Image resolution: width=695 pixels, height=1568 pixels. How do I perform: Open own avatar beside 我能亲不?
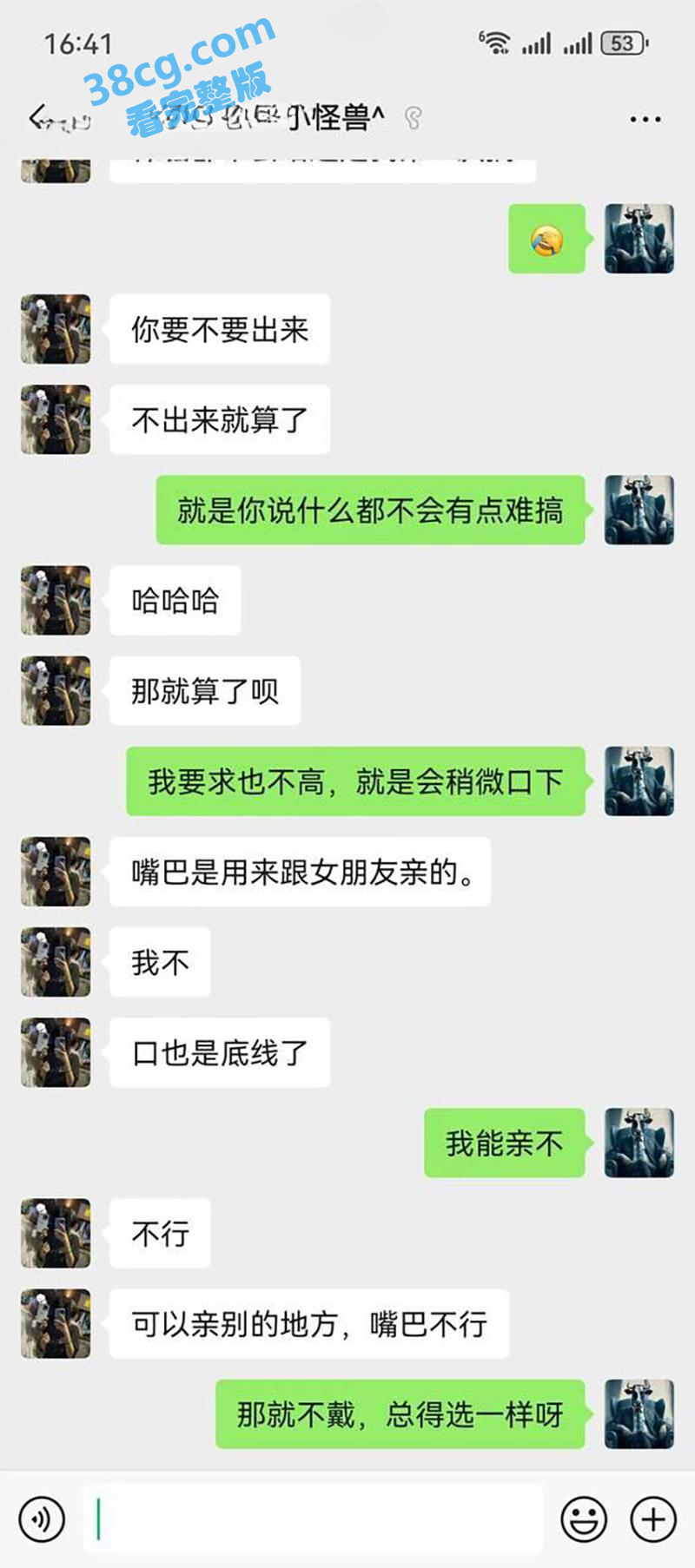[639, 1143]
